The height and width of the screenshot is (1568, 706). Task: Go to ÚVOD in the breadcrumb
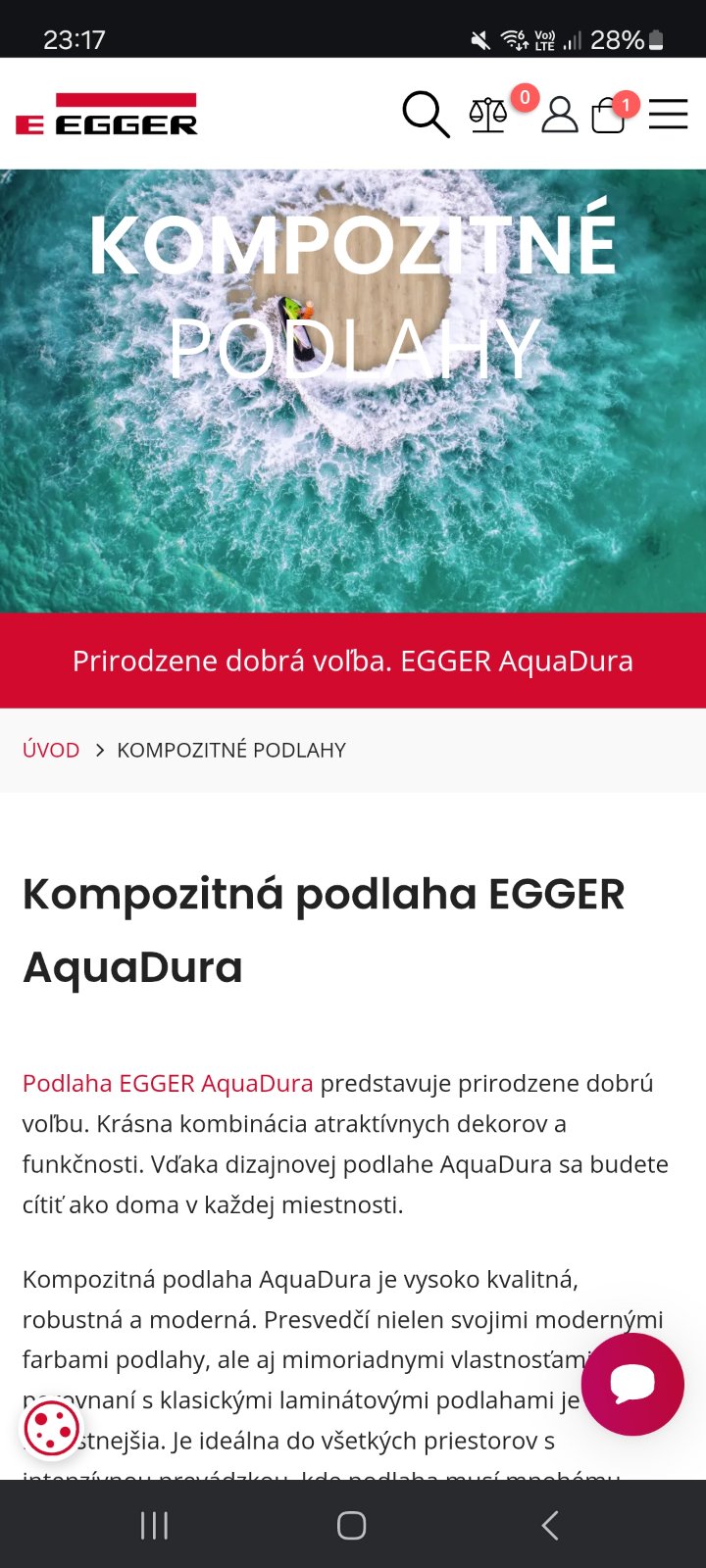51,750
